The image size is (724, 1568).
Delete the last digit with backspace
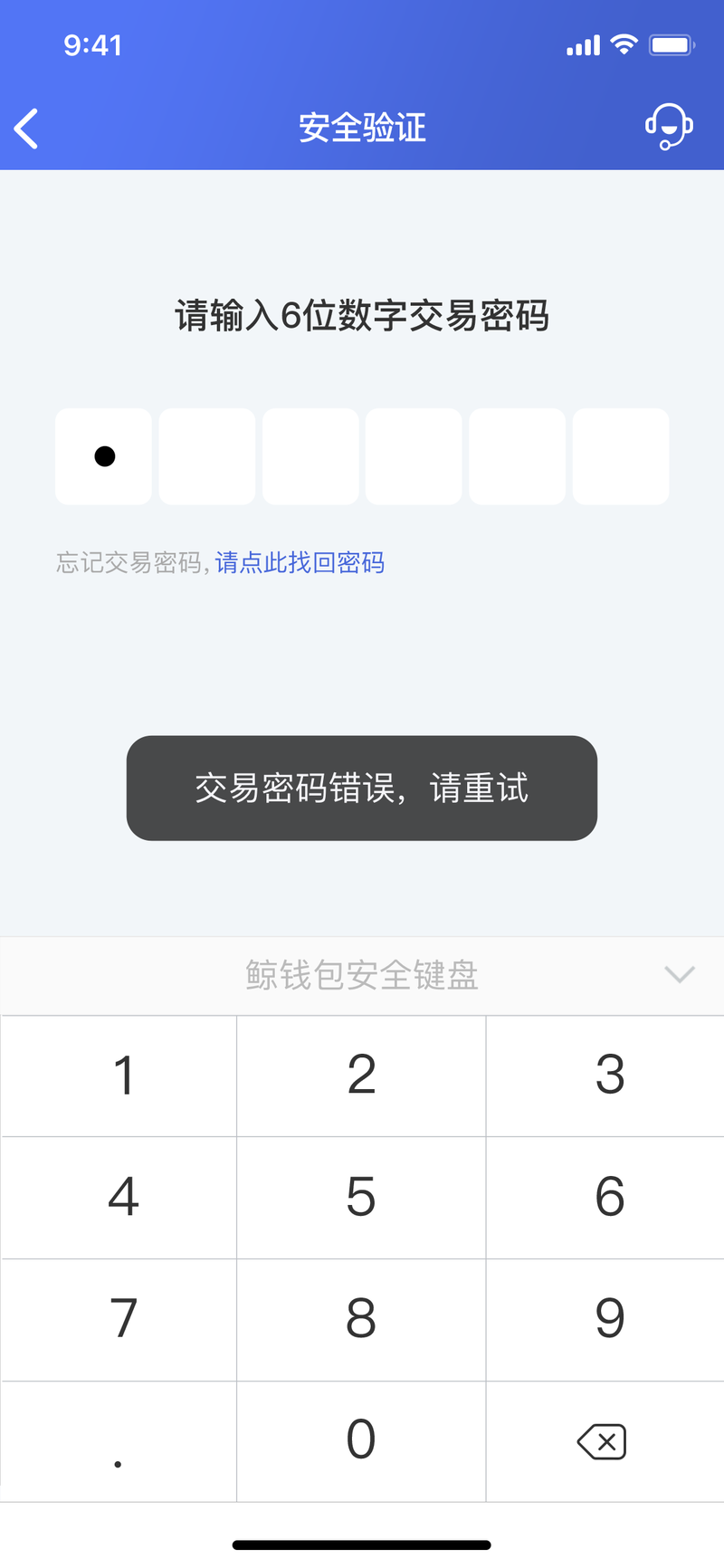click(x=605, y=1441)
